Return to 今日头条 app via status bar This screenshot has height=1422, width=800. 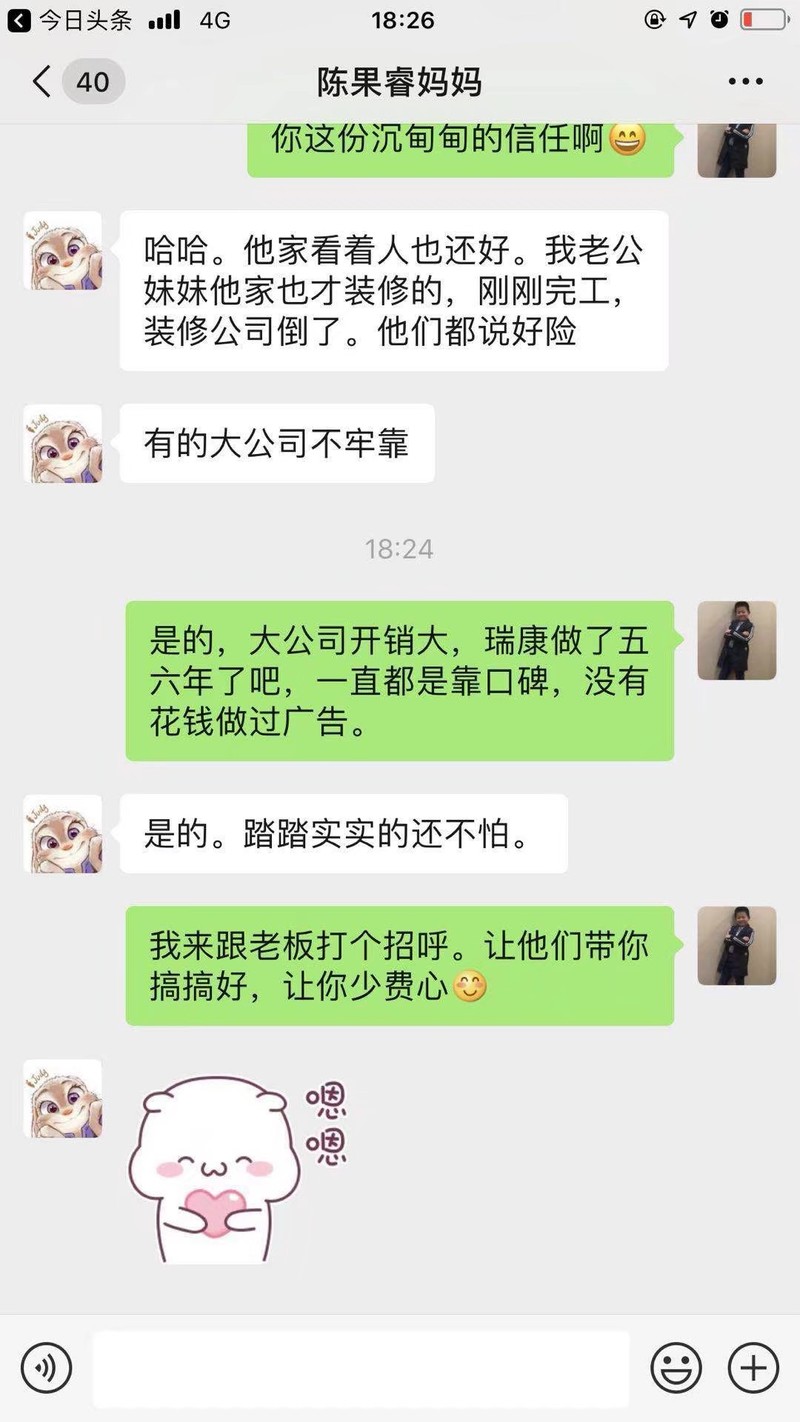click(70, 19)
